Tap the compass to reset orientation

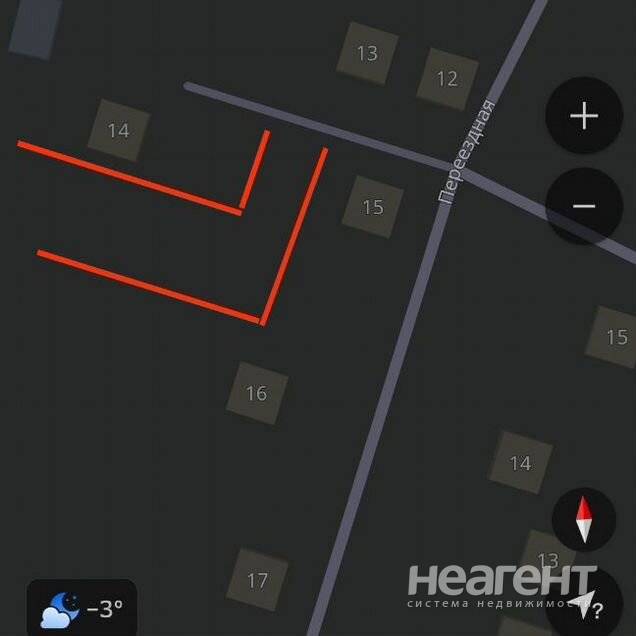(x=584, y=520)
